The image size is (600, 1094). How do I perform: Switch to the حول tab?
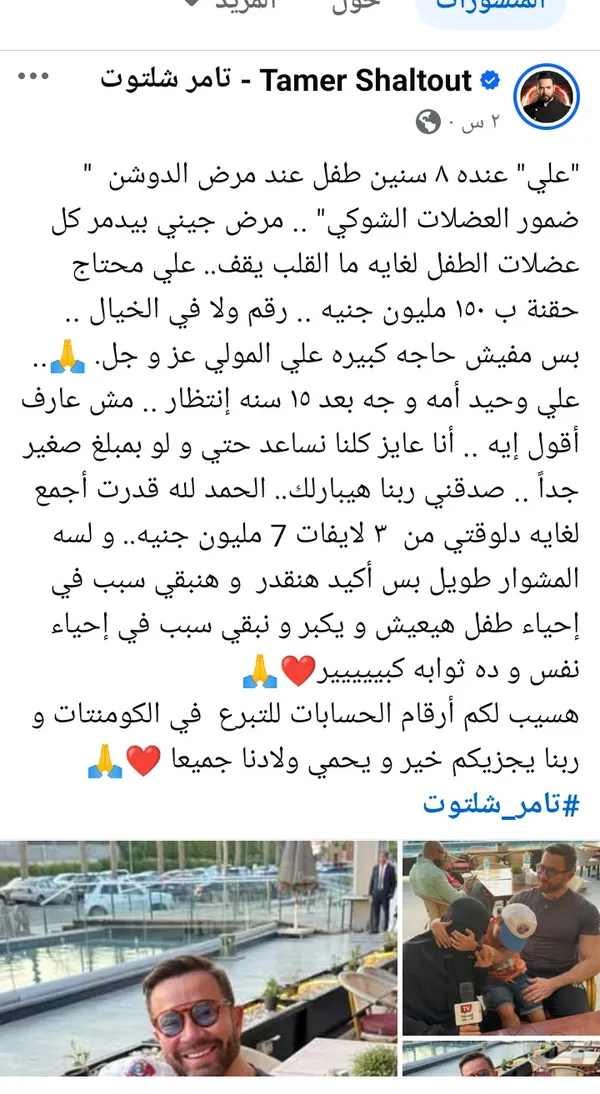pyautogui.click(x=356, y=6)
